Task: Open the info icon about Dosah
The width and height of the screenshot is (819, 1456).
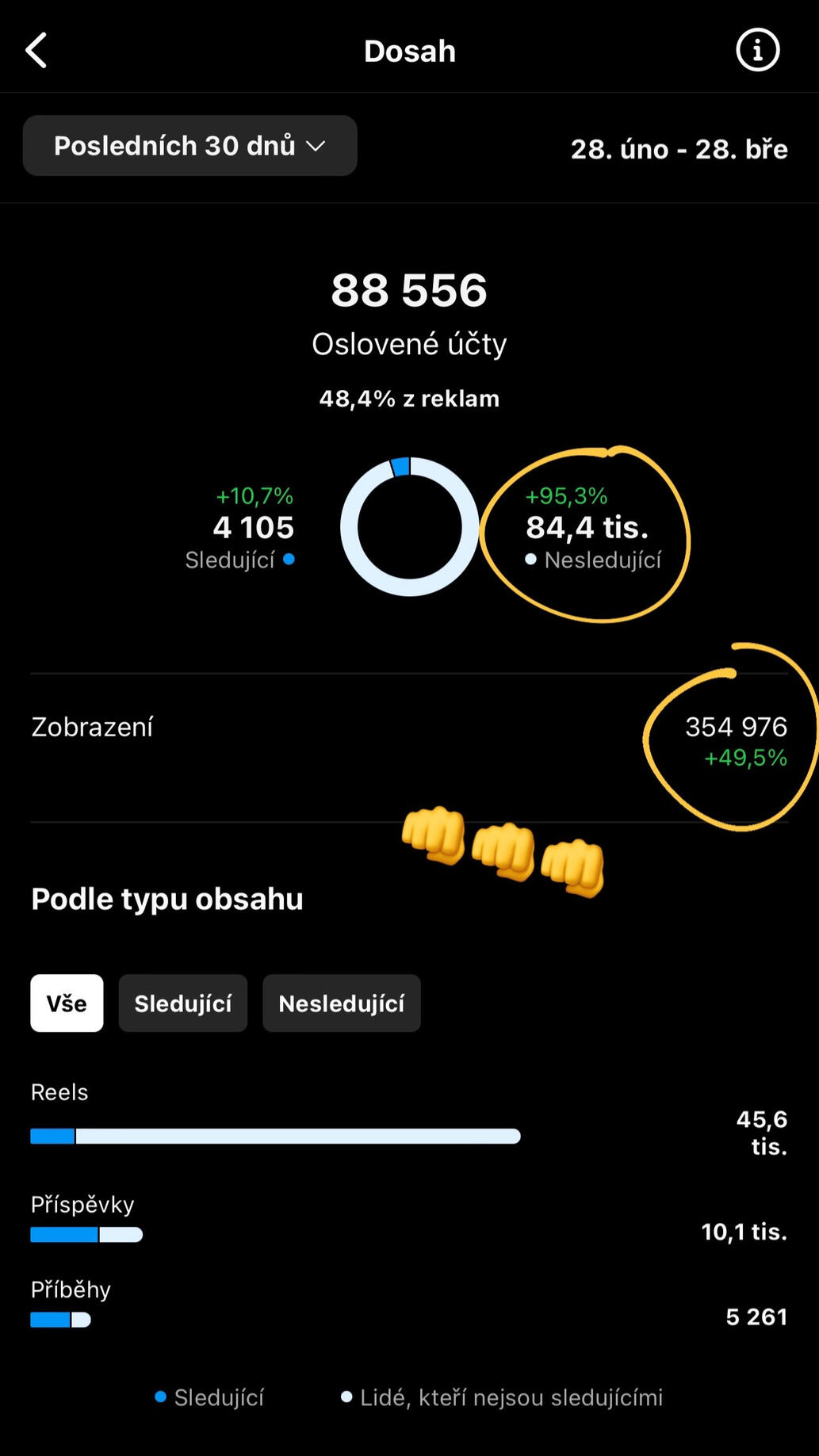Action: pos(757,51)
